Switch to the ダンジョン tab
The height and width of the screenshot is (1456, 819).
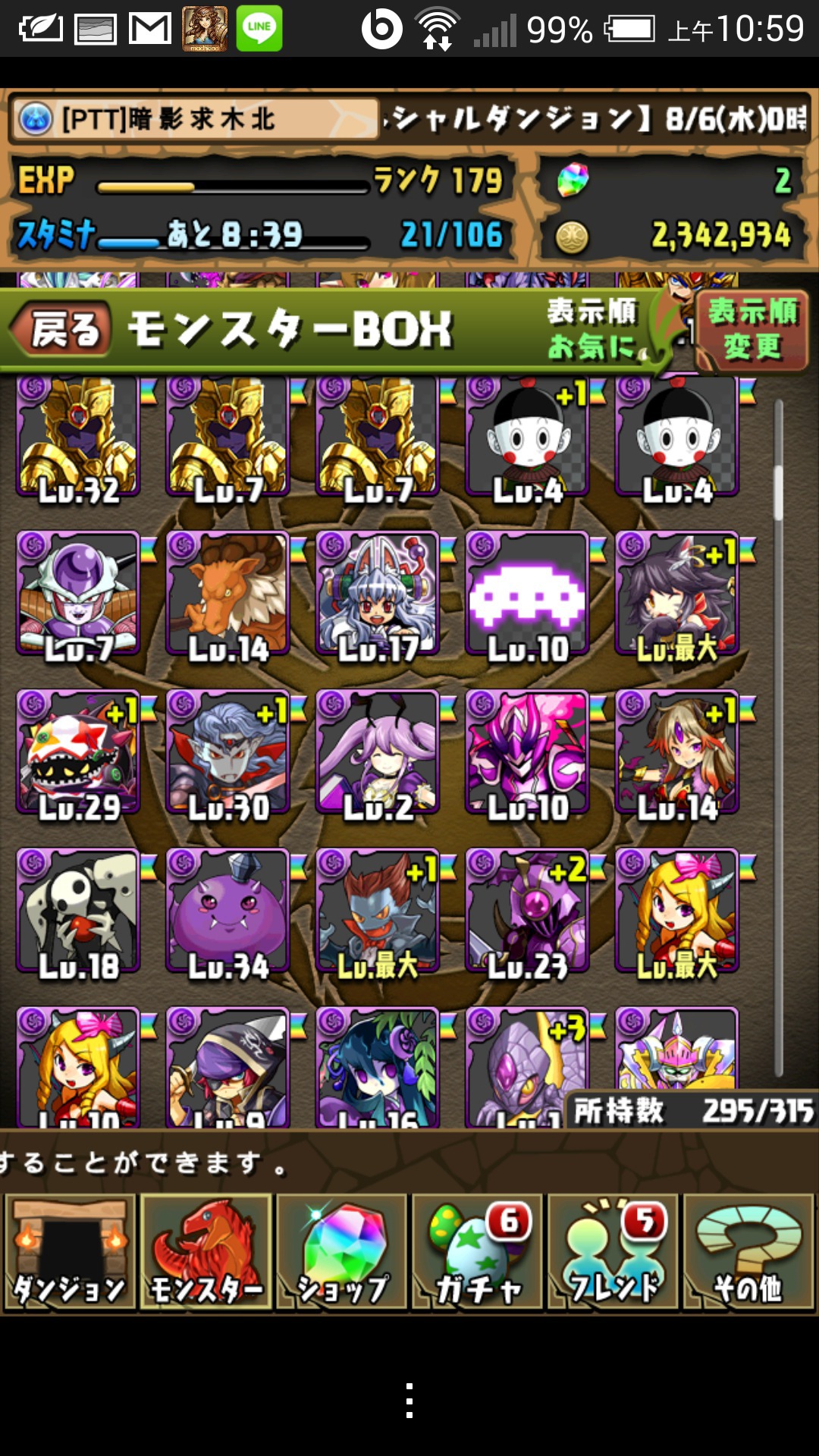point(70,1252)
